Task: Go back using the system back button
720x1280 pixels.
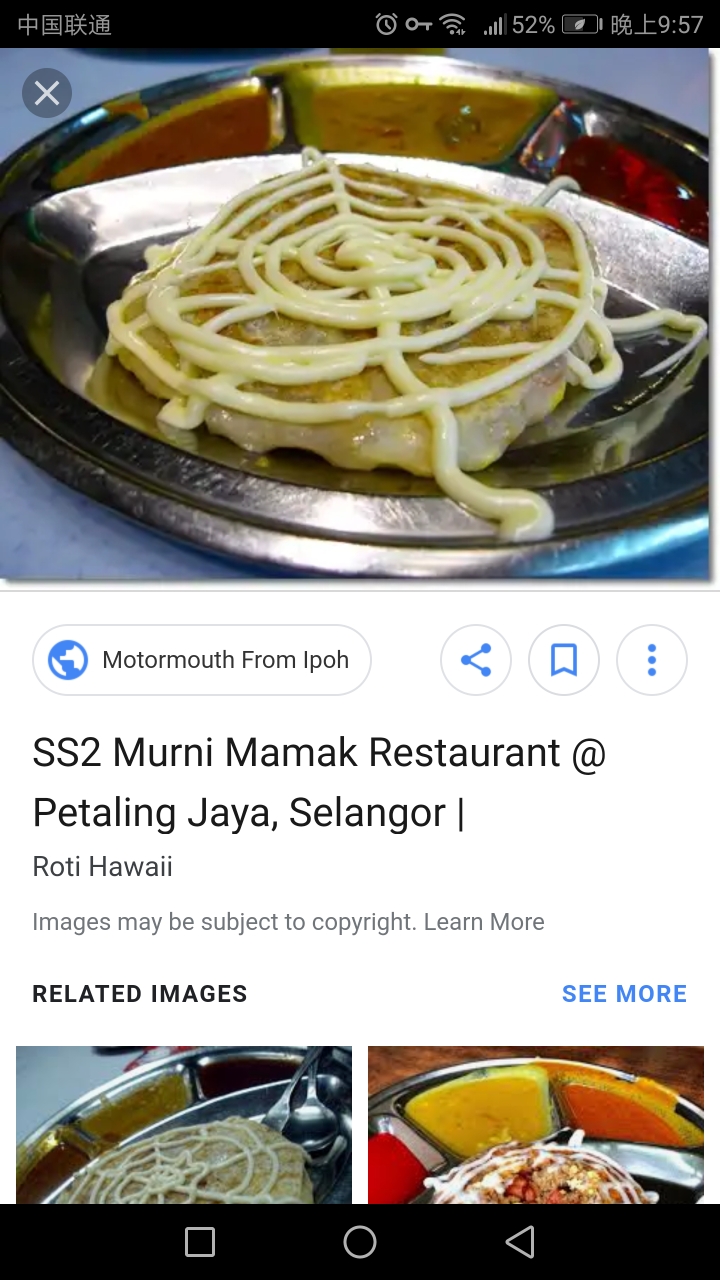Action: click(x=520, y=1242)
